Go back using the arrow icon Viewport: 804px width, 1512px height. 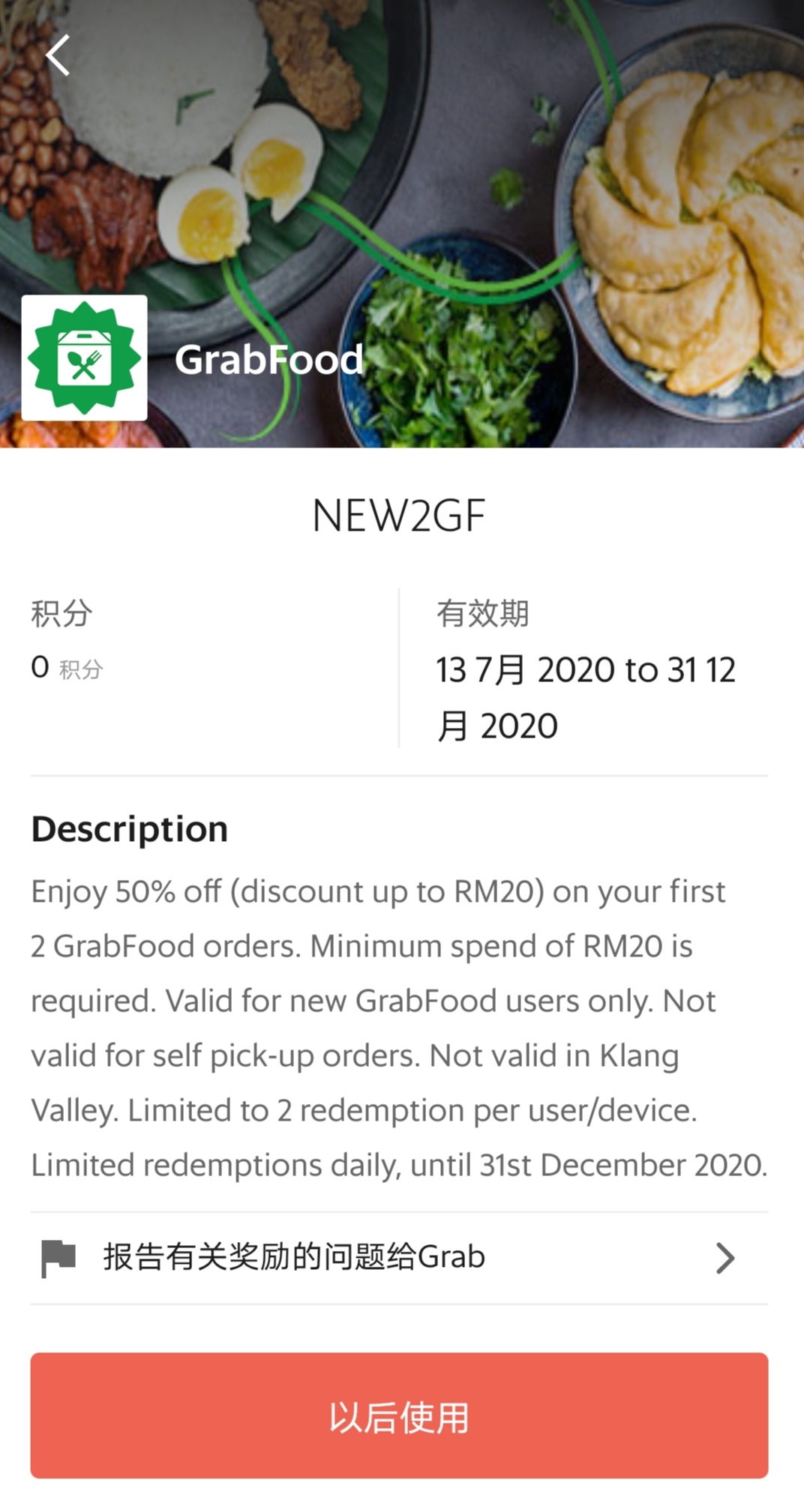pyautogui.click(x=58, y=55)
